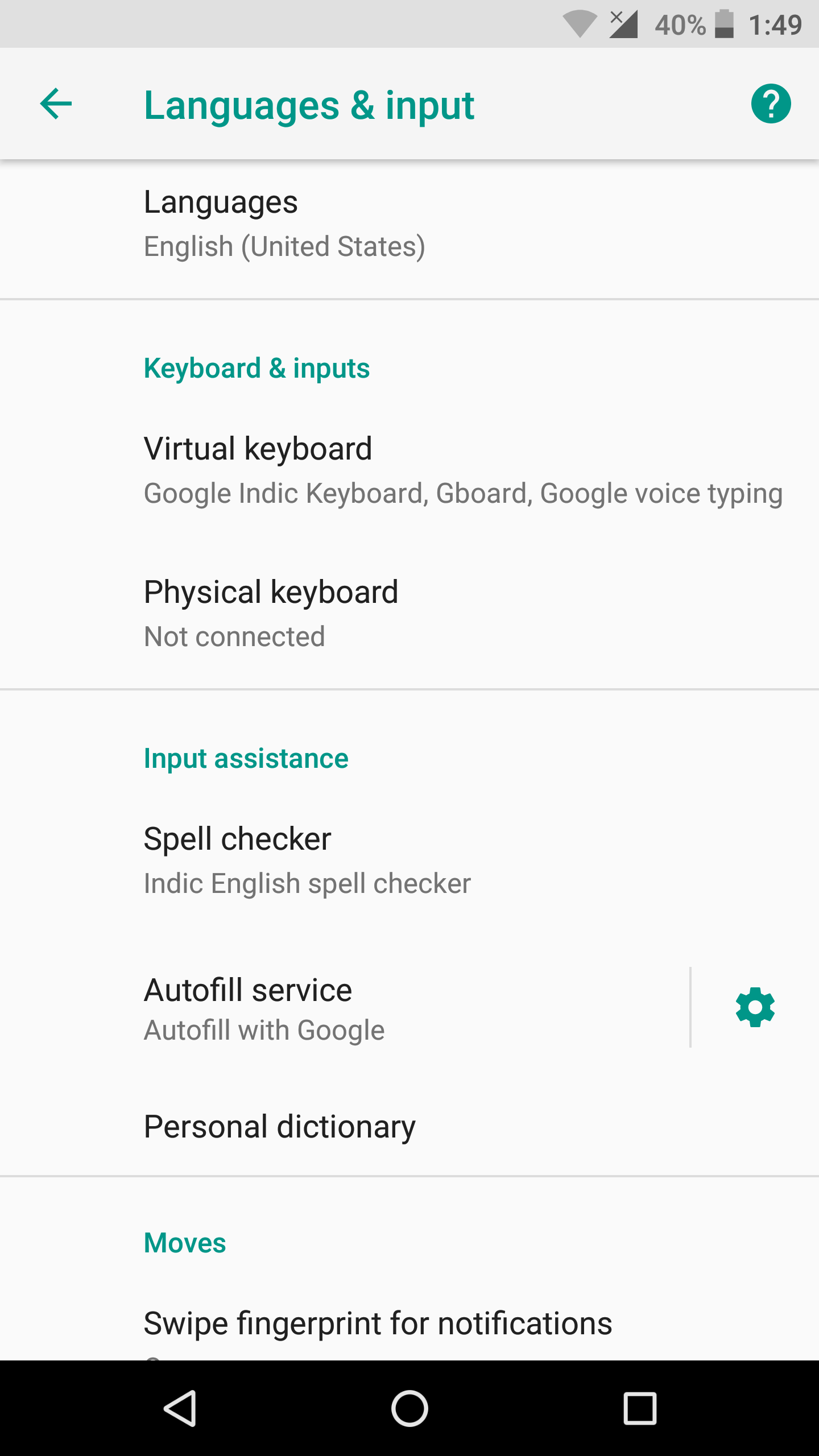819x1456 pixels.
Task: Tap the clock showing 1:49
Action: point(776,24)
